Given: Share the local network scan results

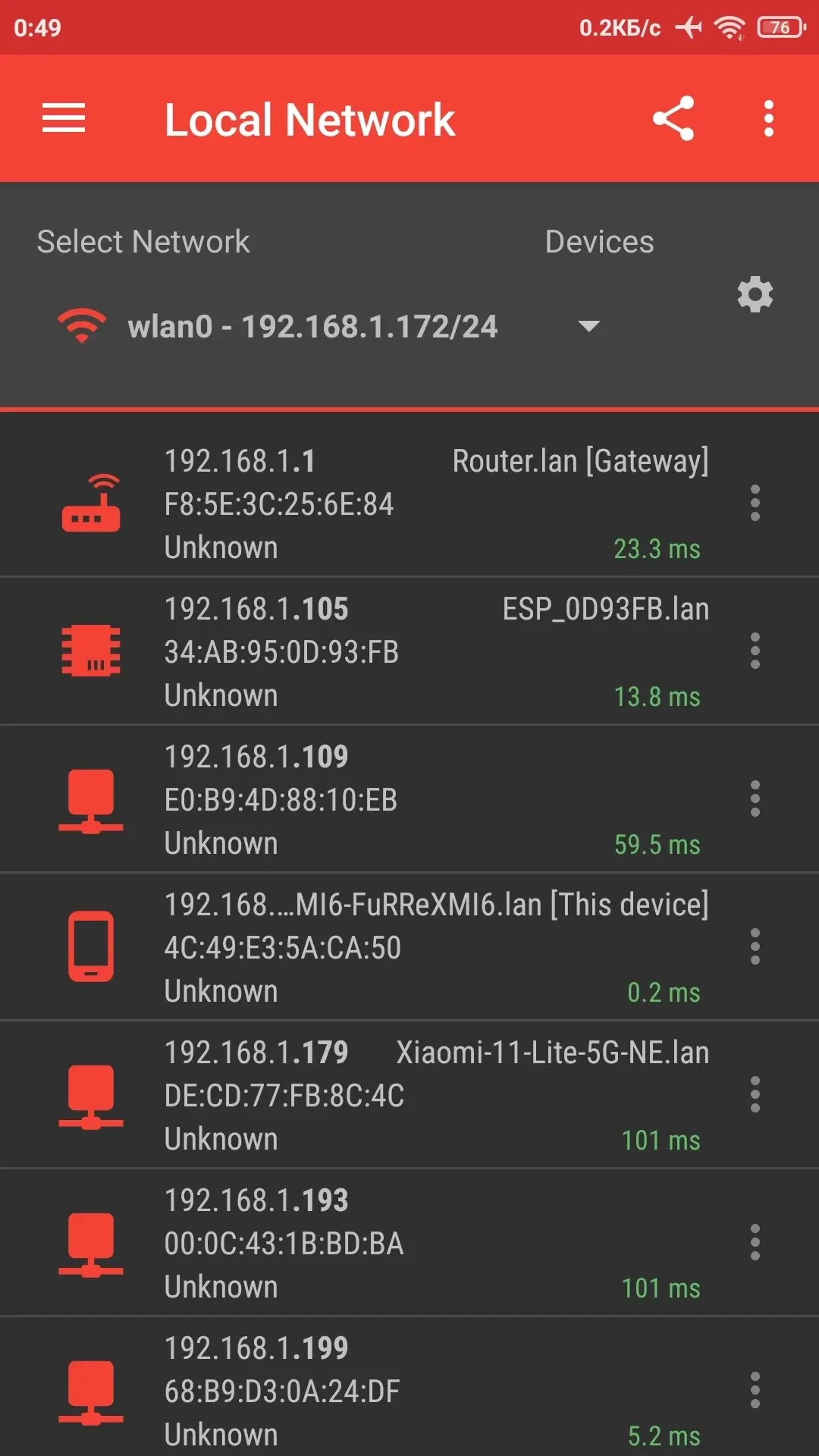Looking at the screenshot, I should point(673,118).
